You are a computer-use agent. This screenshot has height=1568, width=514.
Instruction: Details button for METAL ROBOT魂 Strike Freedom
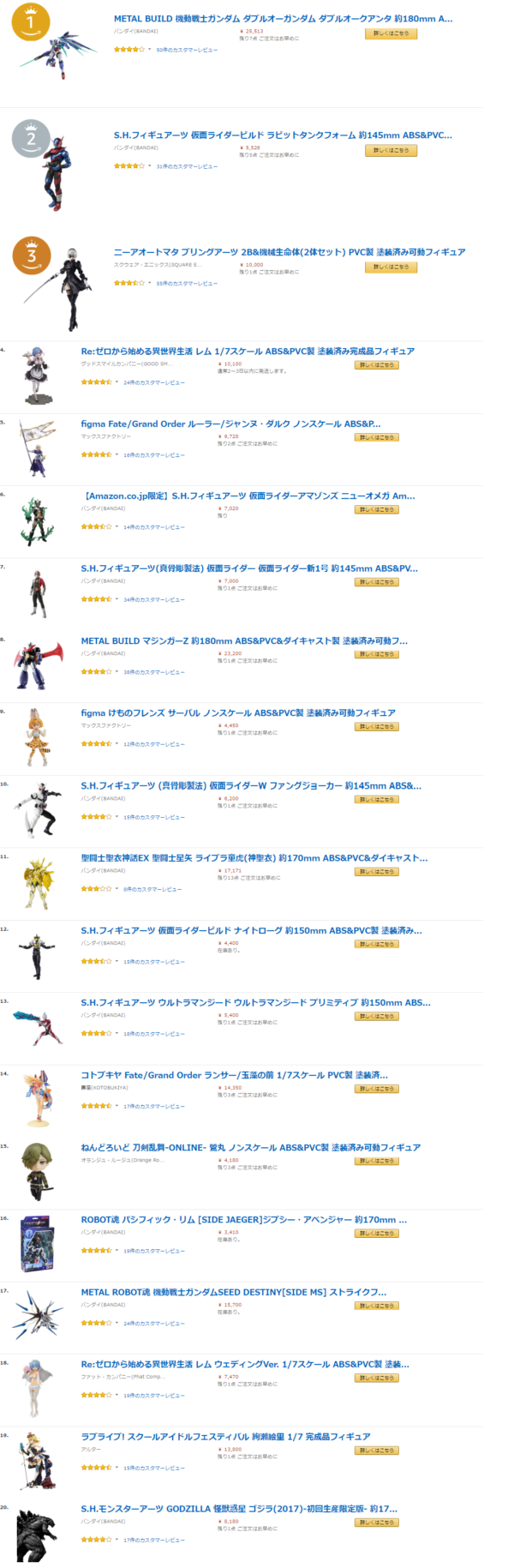coord(376,1306)
